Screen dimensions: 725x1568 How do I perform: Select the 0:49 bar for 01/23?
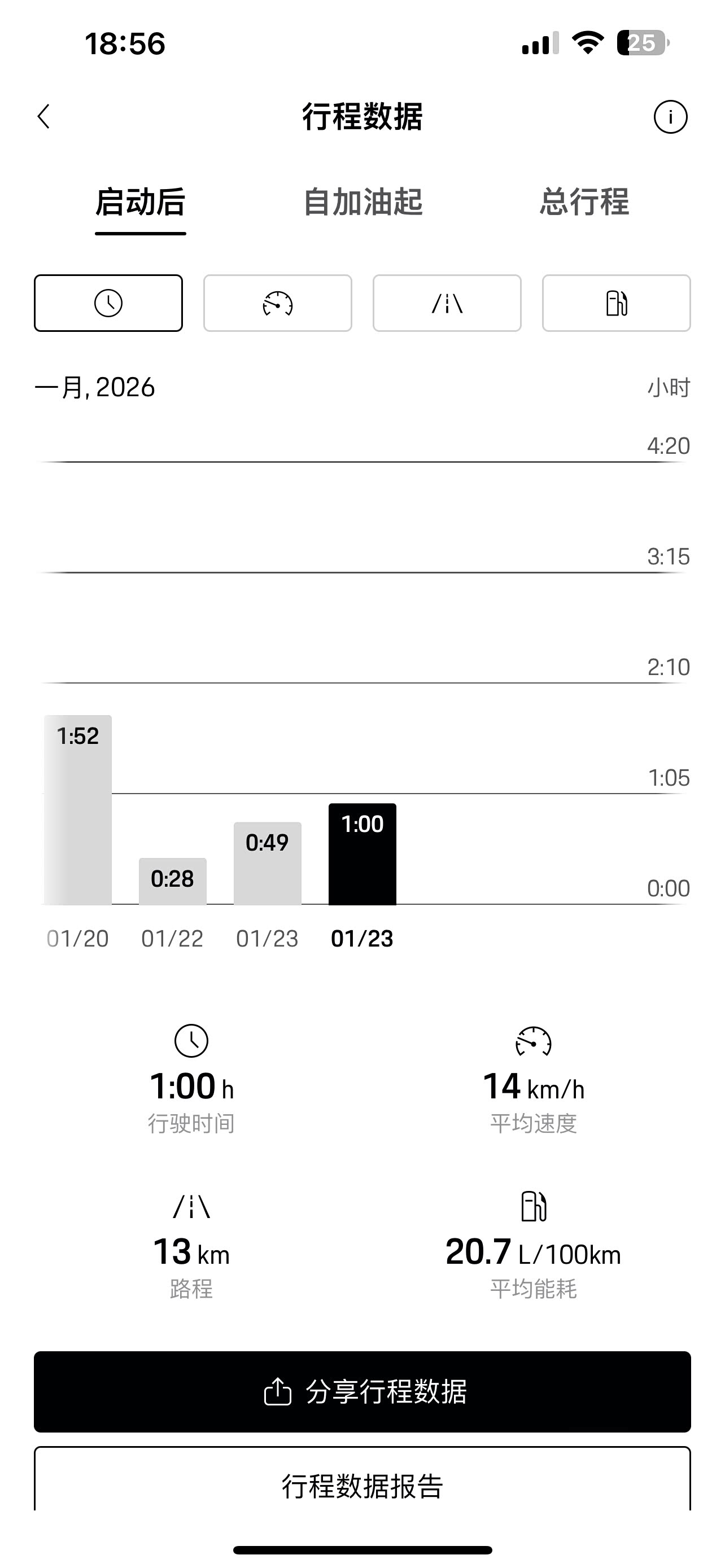(267, 863)
